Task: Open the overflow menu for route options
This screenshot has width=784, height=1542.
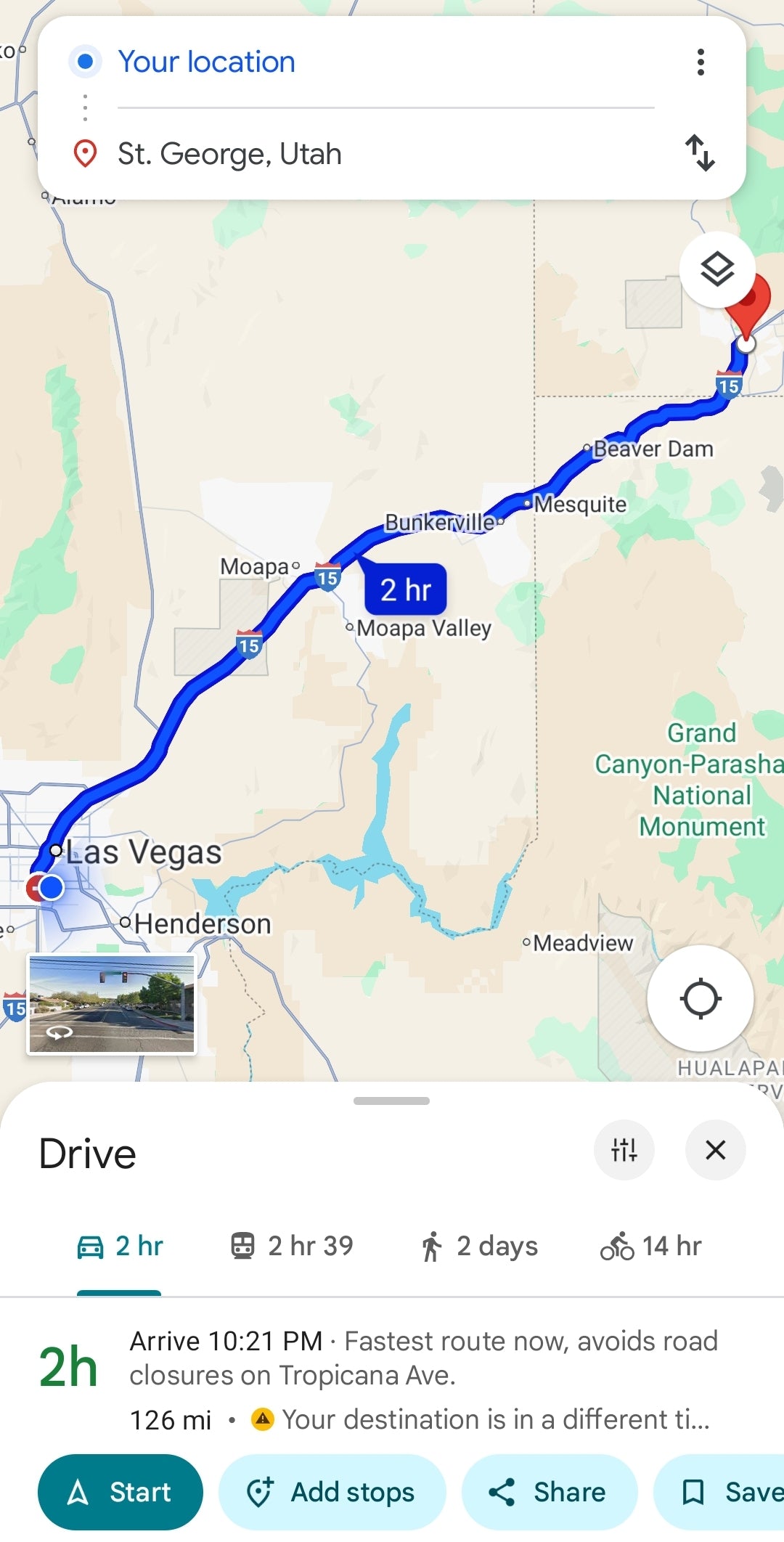Action: [701, 62]
